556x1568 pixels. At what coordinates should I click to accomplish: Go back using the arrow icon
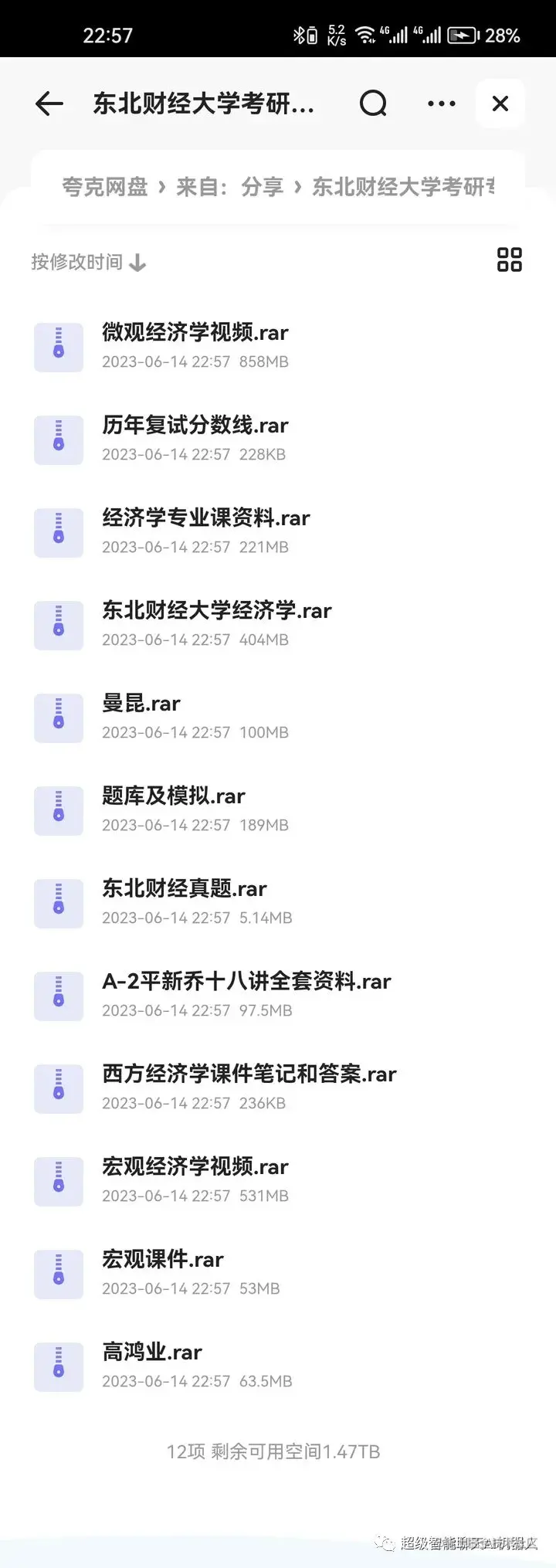pos(49,104)
